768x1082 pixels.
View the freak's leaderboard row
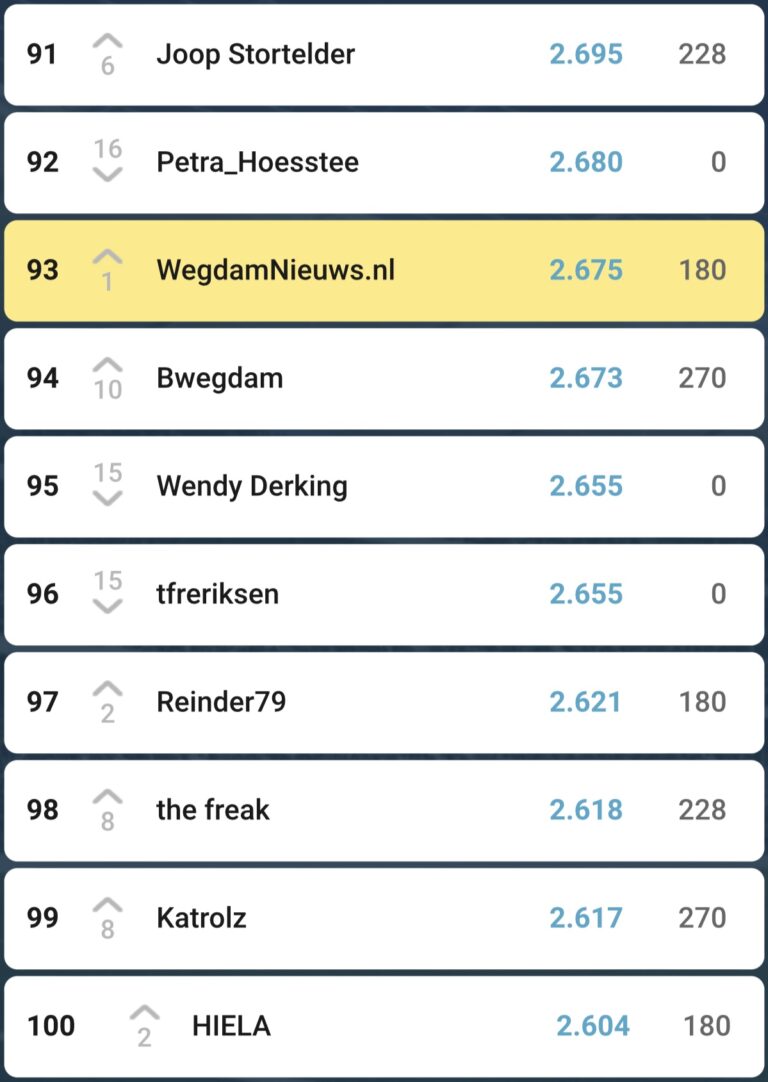coord(384,810)
